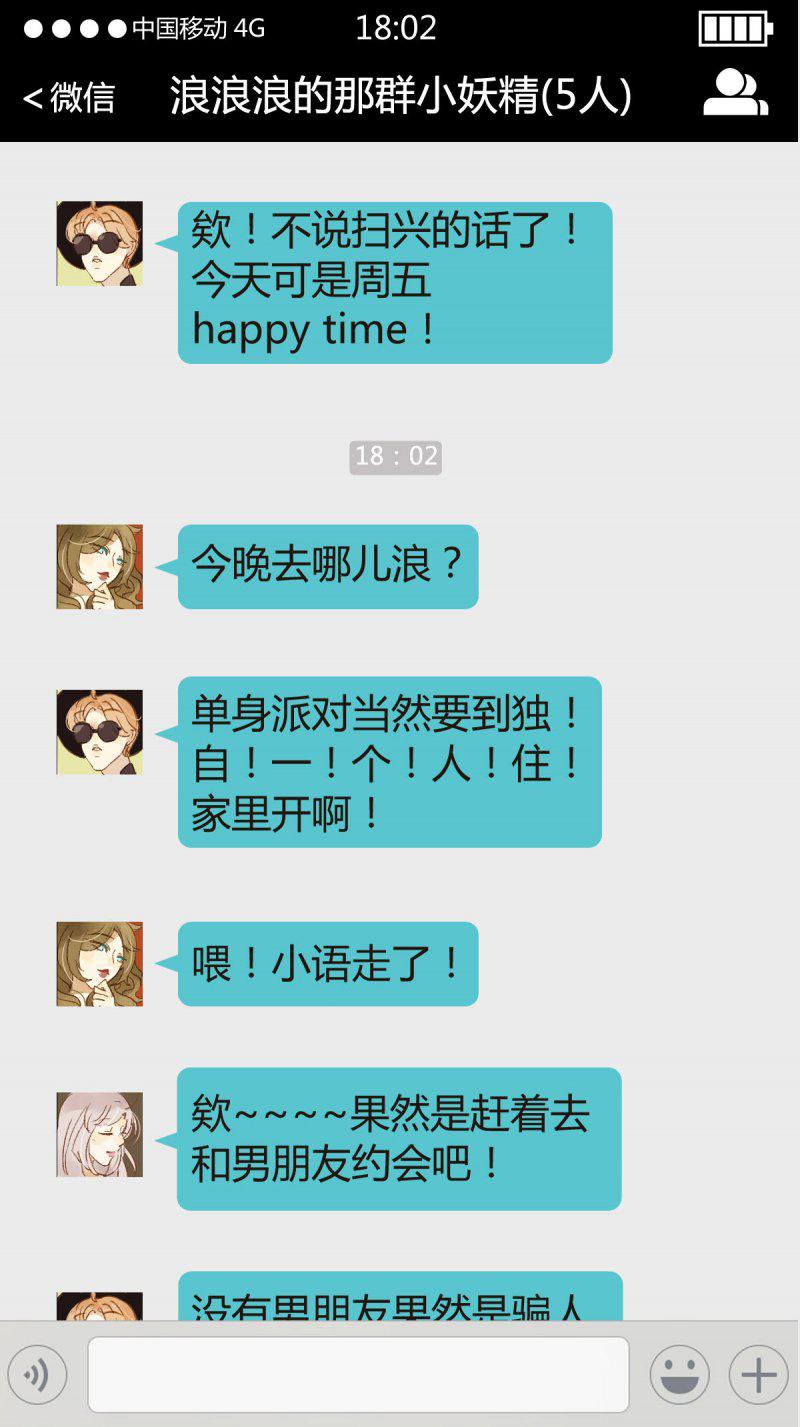Open avatar beside "happy time" message
Screen dimensions: 800x1427
click(99, 243)
